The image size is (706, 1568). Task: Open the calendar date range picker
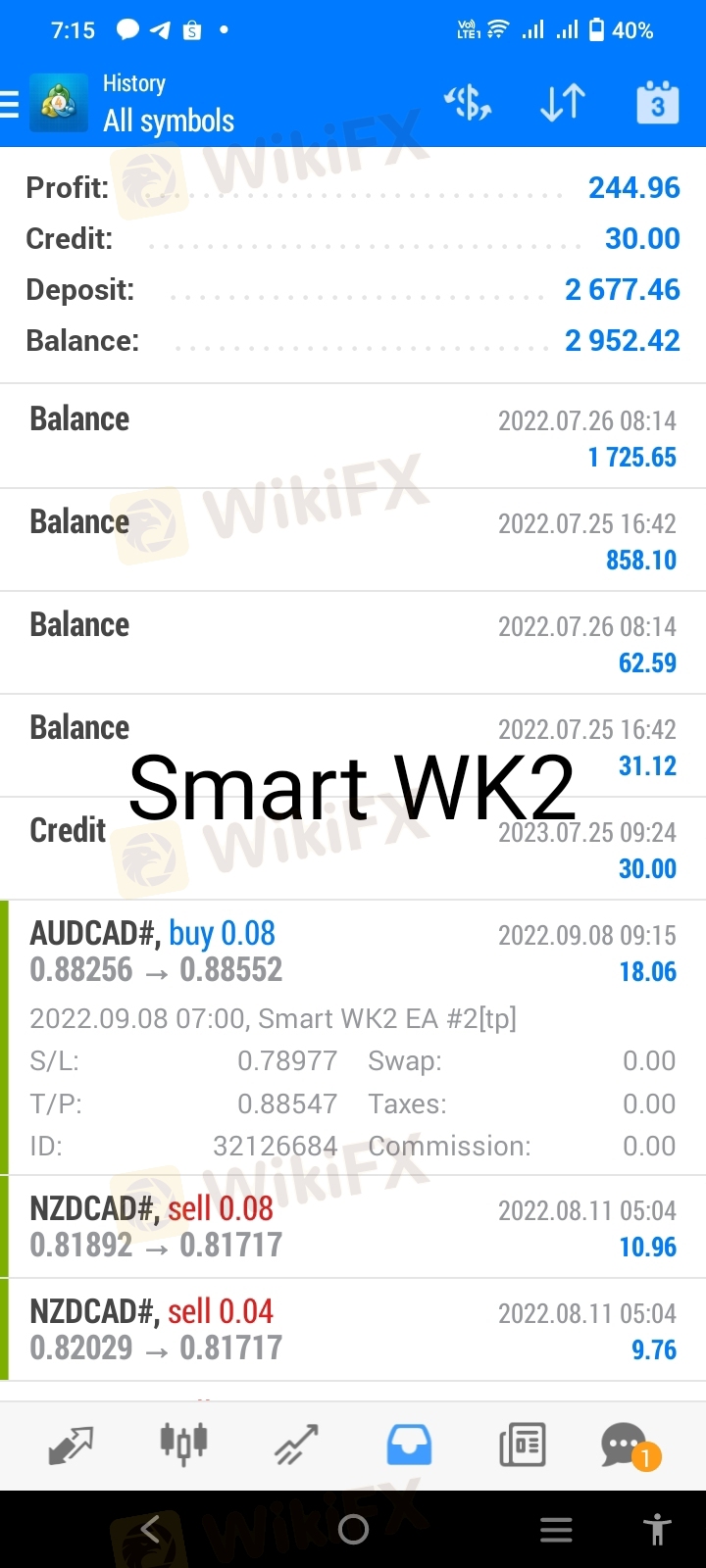click(656, 103)
